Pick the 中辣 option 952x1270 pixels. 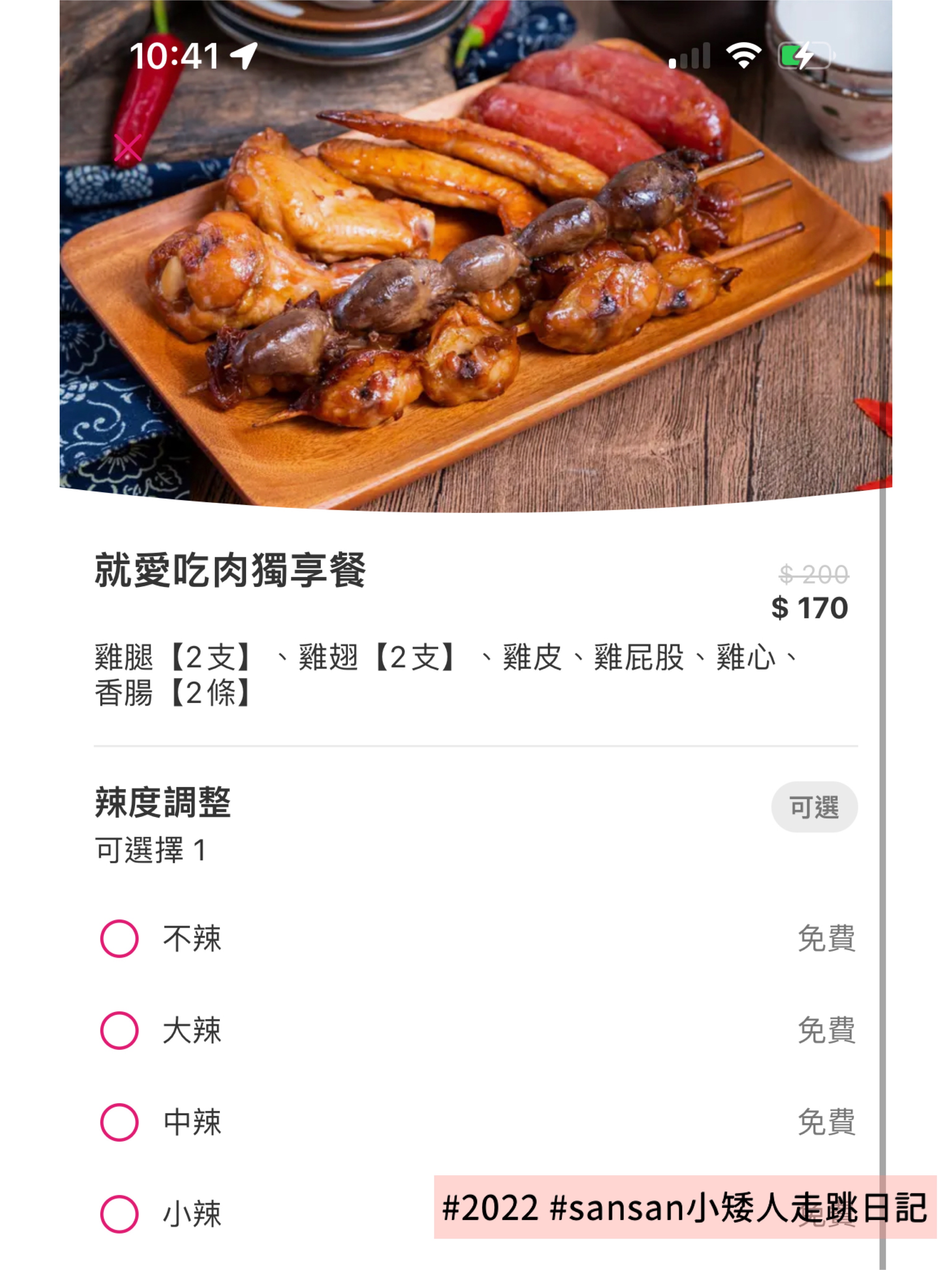click(x=119, y=1122)
